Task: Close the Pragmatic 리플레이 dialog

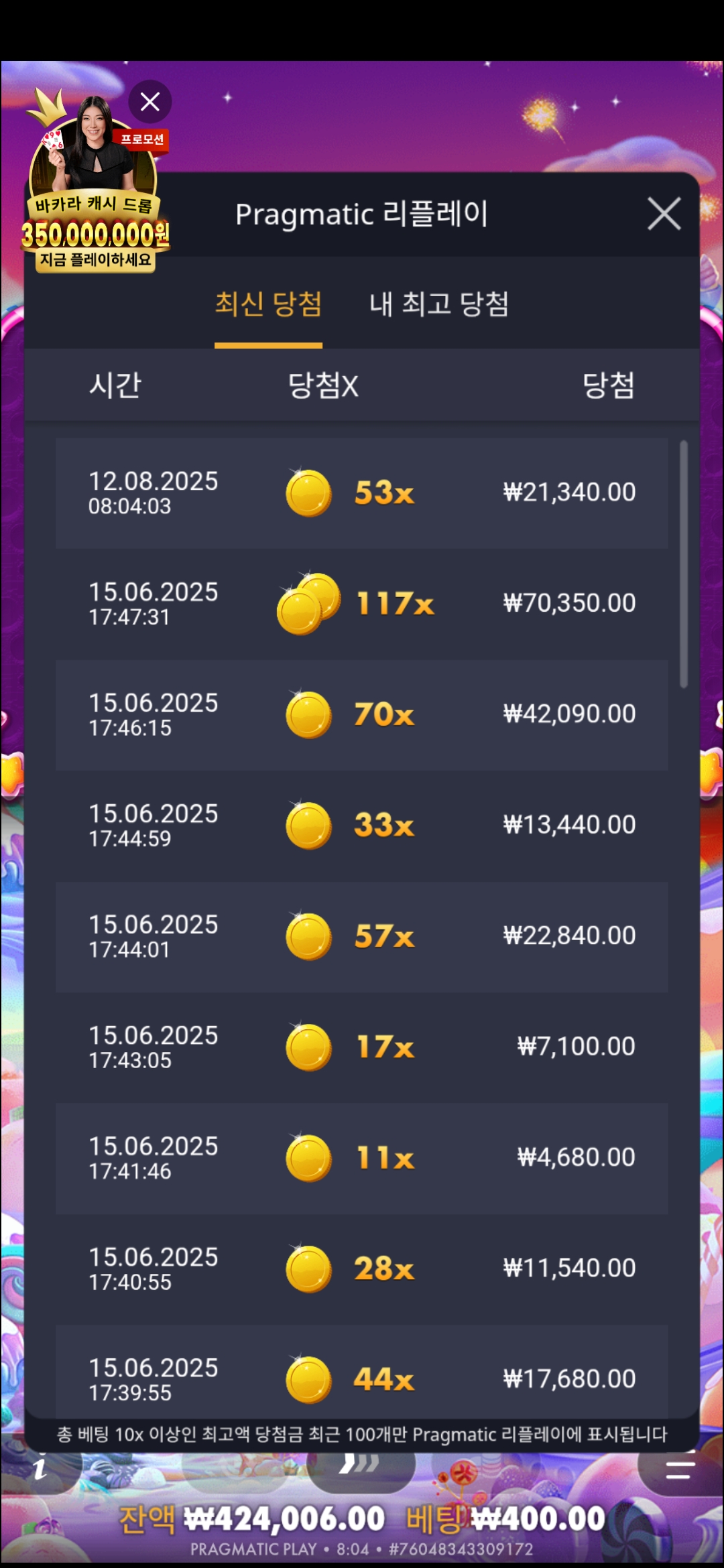Action: click(x=664, y=214)
